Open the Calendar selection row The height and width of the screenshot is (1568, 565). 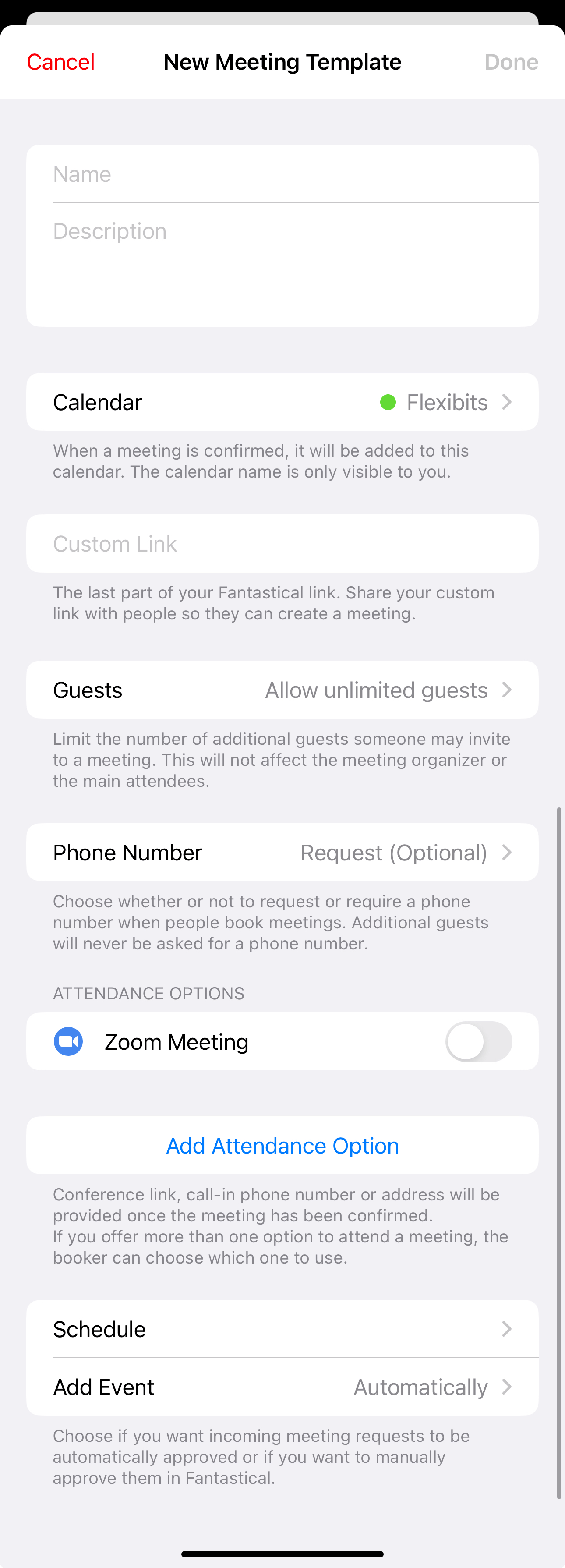coord(282,402)
